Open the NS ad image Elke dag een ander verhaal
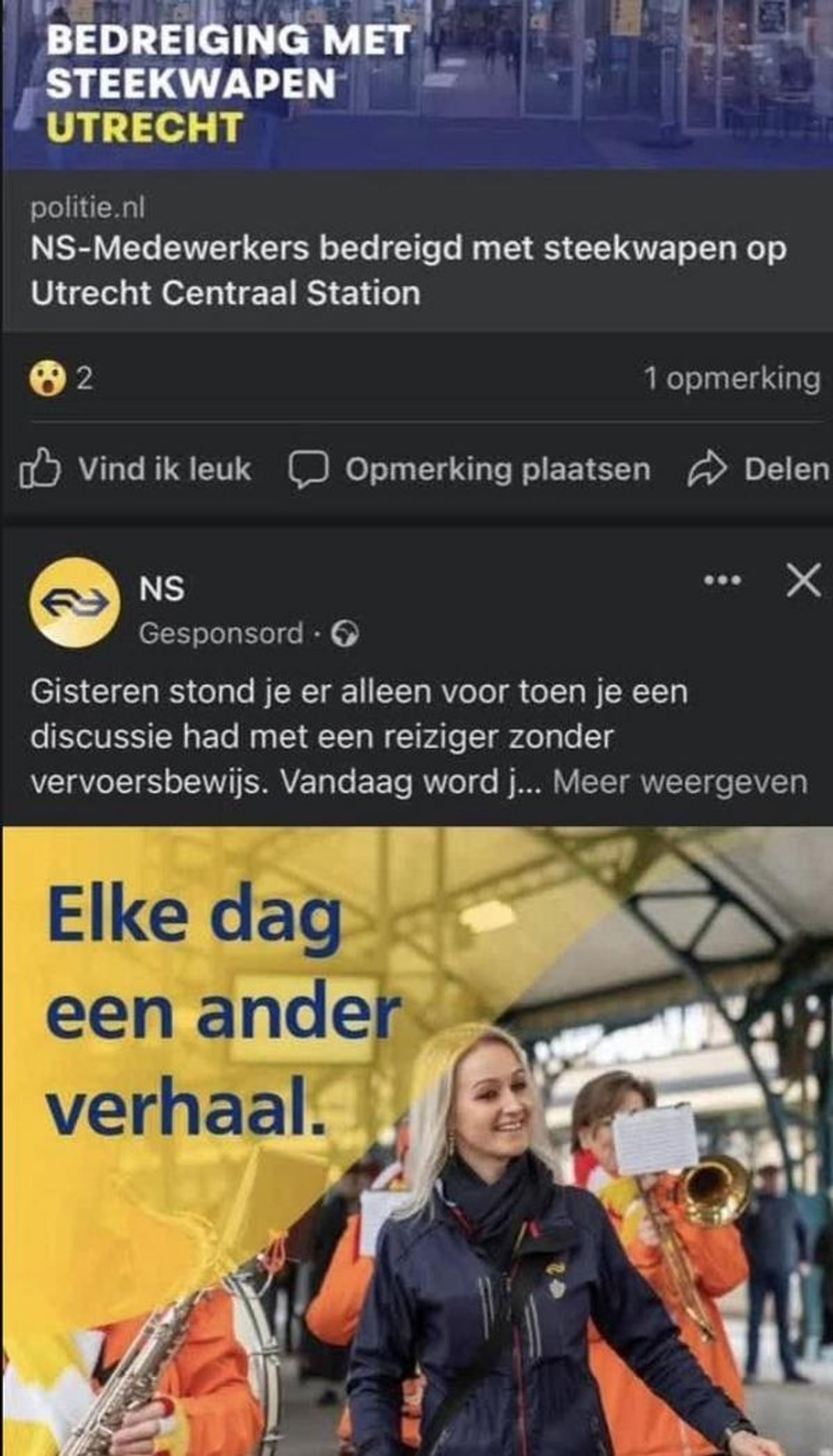Image resolution: width=833 pixels, height=1456 pixels. pyautogui.click(x=416, y=1138)
